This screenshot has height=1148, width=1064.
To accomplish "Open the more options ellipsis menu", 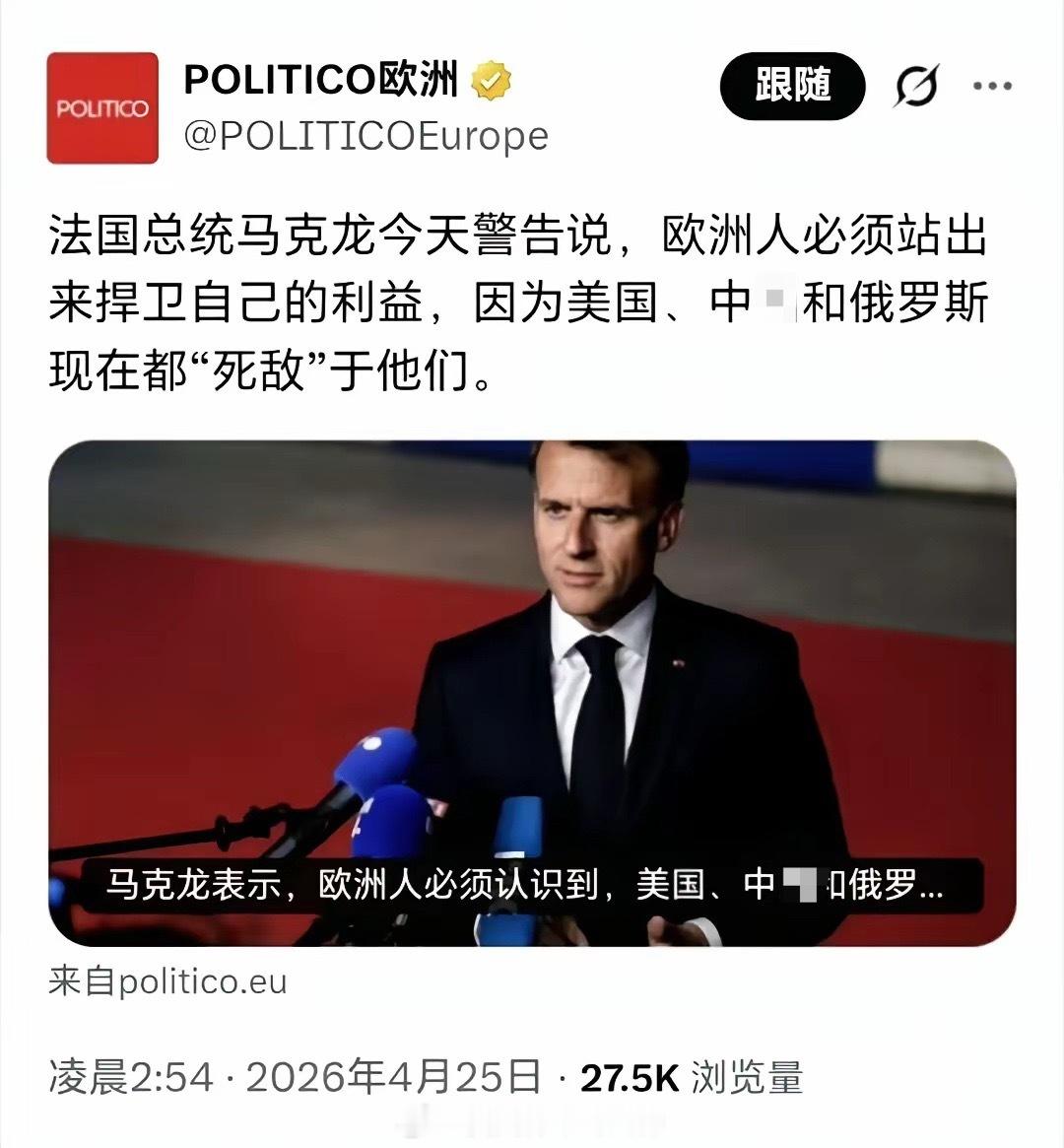I will tap(991, 88).
